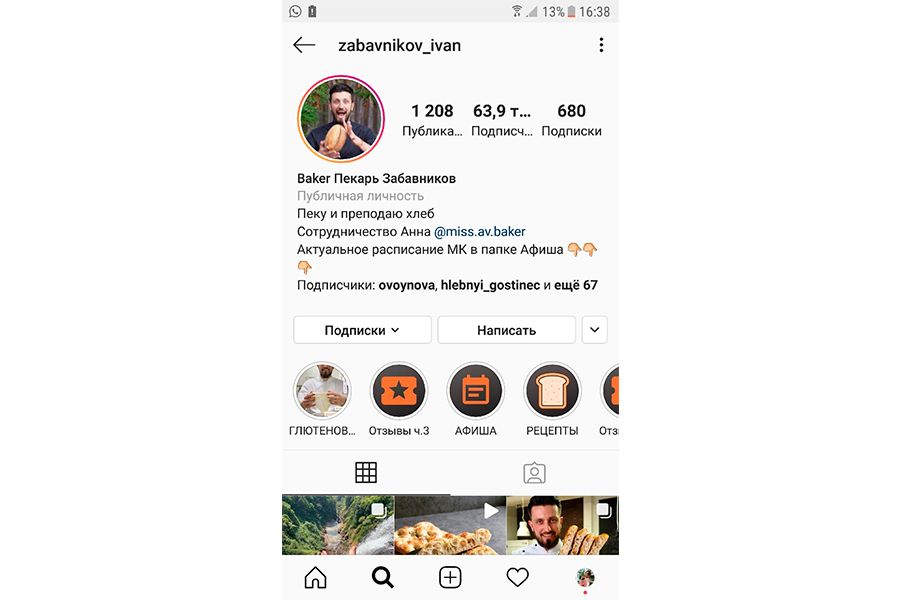Open the search tab in the bottom bar

click(x=382, y=577)
